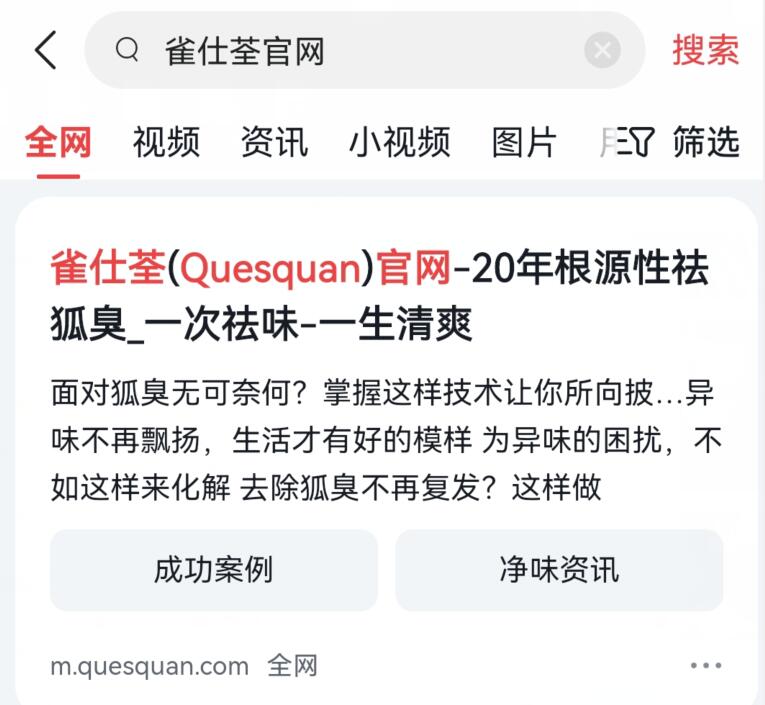The height and width of the screenshot is (705, 765).
Task: Open the 成功案例 button
Action: (213, 570)
